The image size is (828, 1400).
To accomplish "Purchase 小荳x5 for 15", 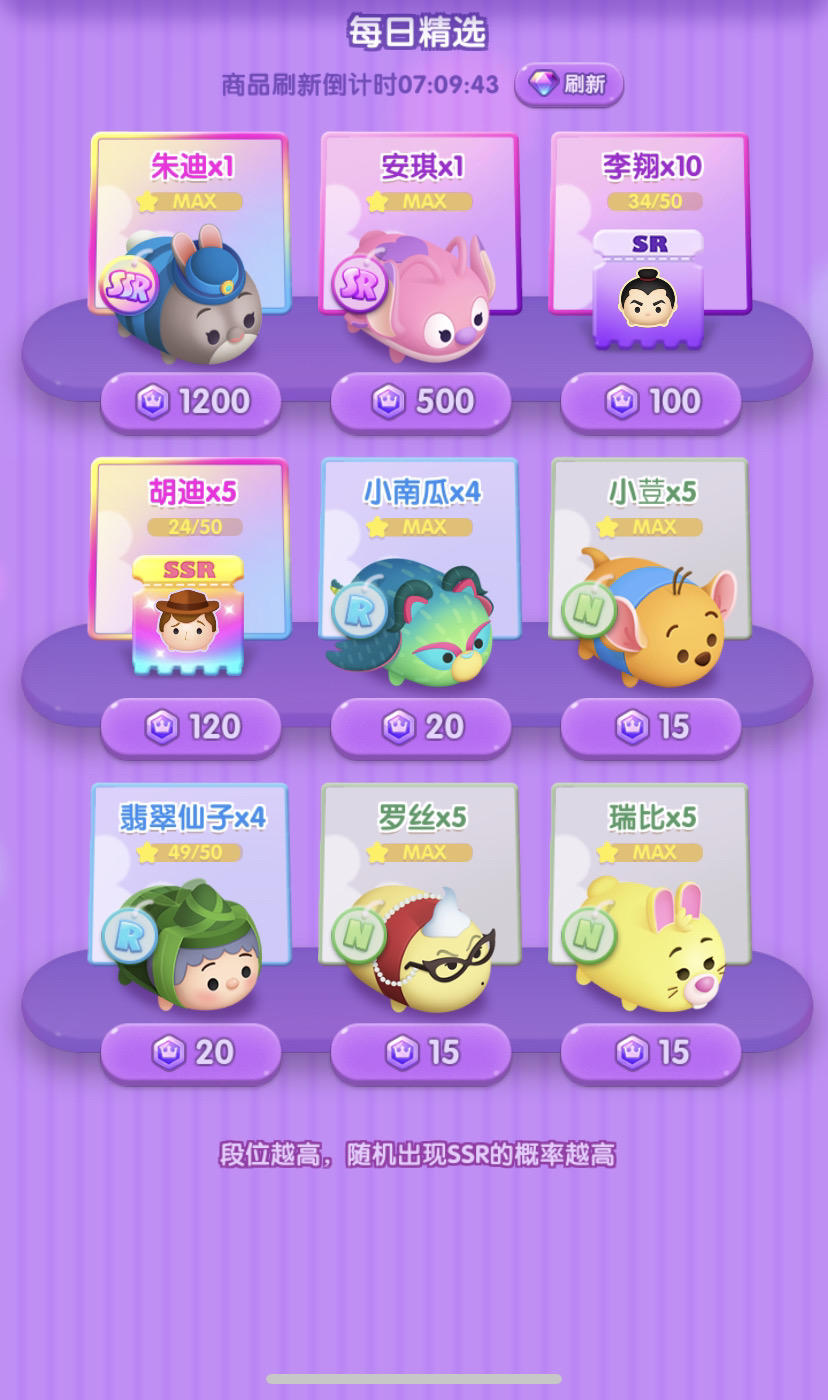I will tap(651, 727).
